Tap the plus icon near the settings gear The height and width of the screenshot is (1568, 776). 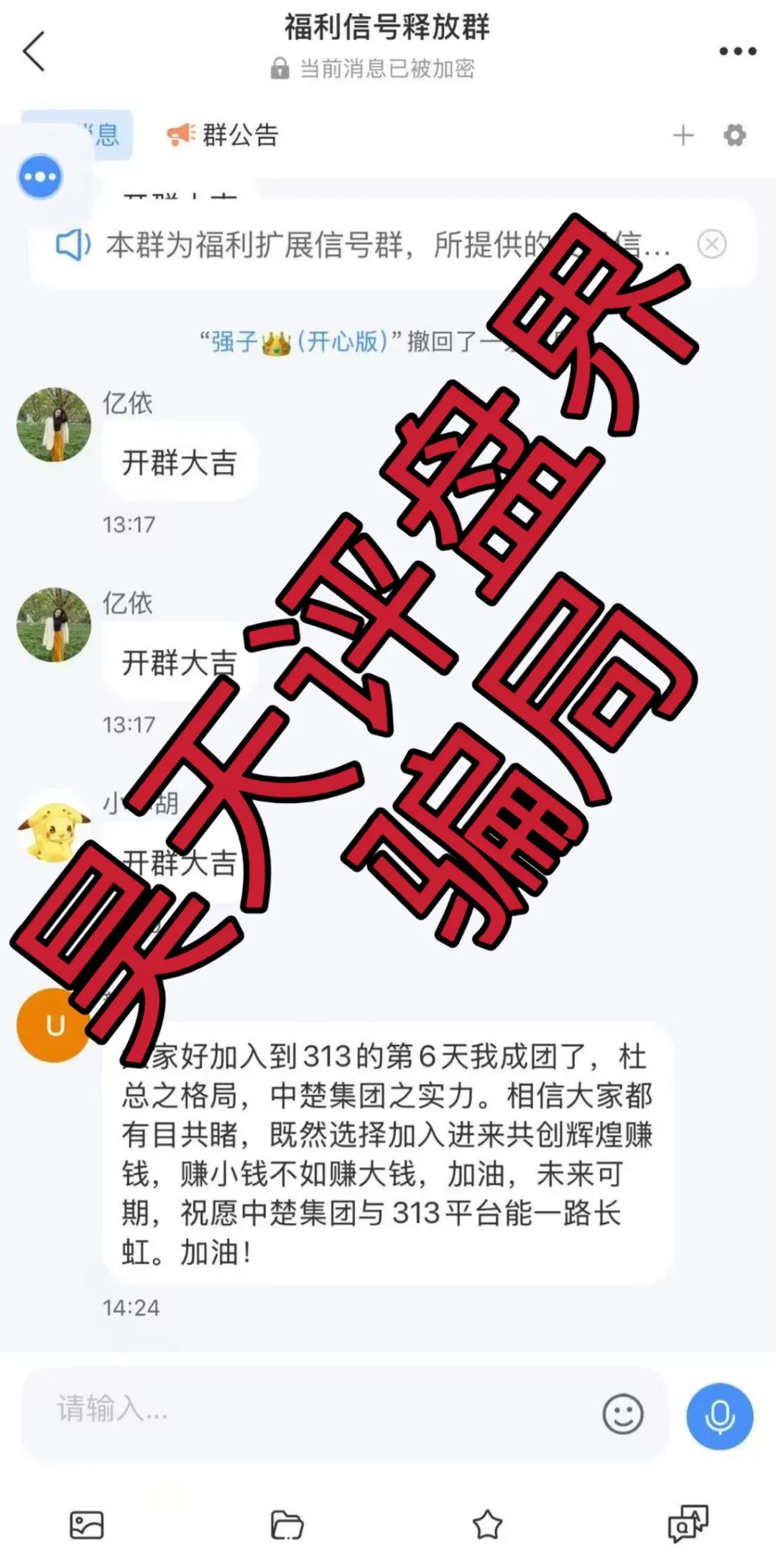pyautogui.click(x=684, y=135)
